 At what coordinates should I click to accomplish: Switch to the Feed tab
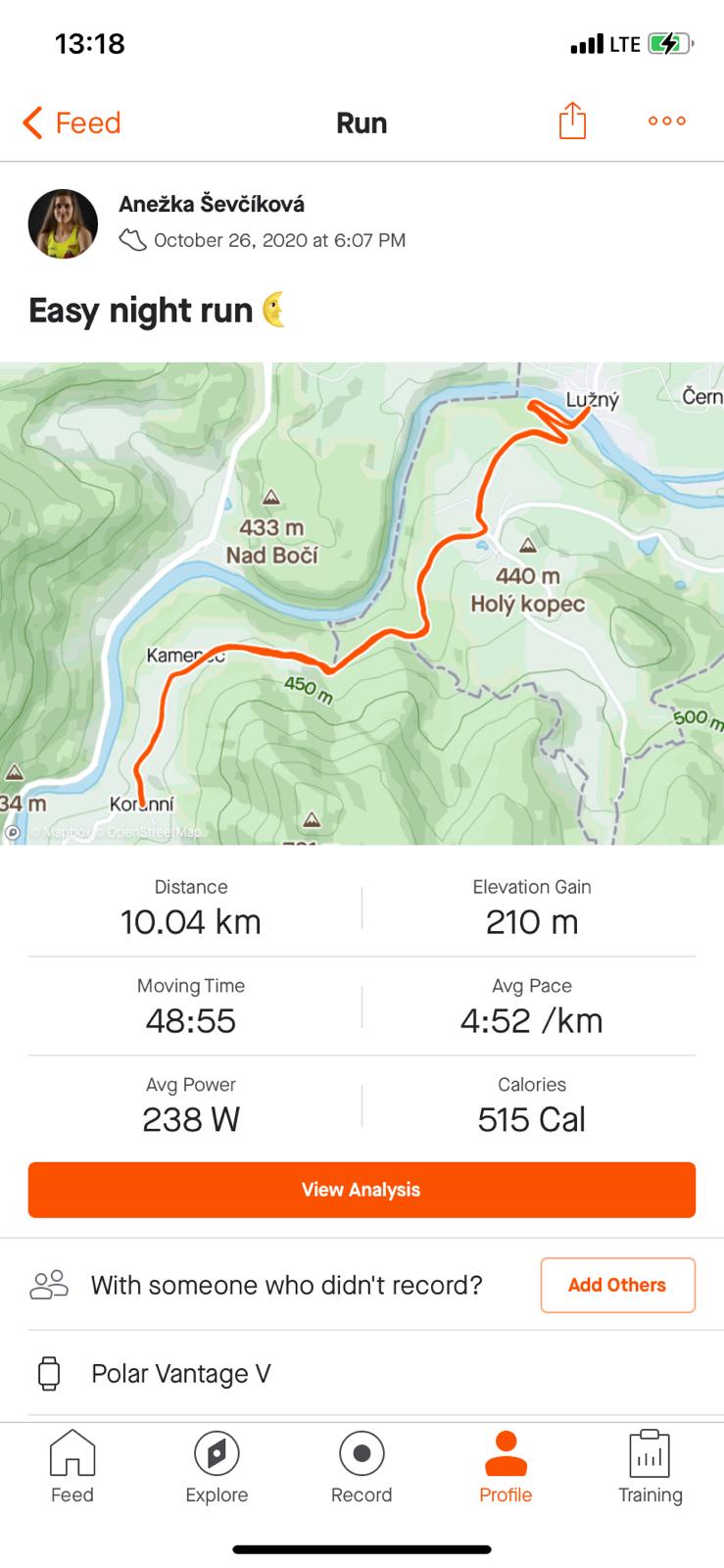(72, 1467)
